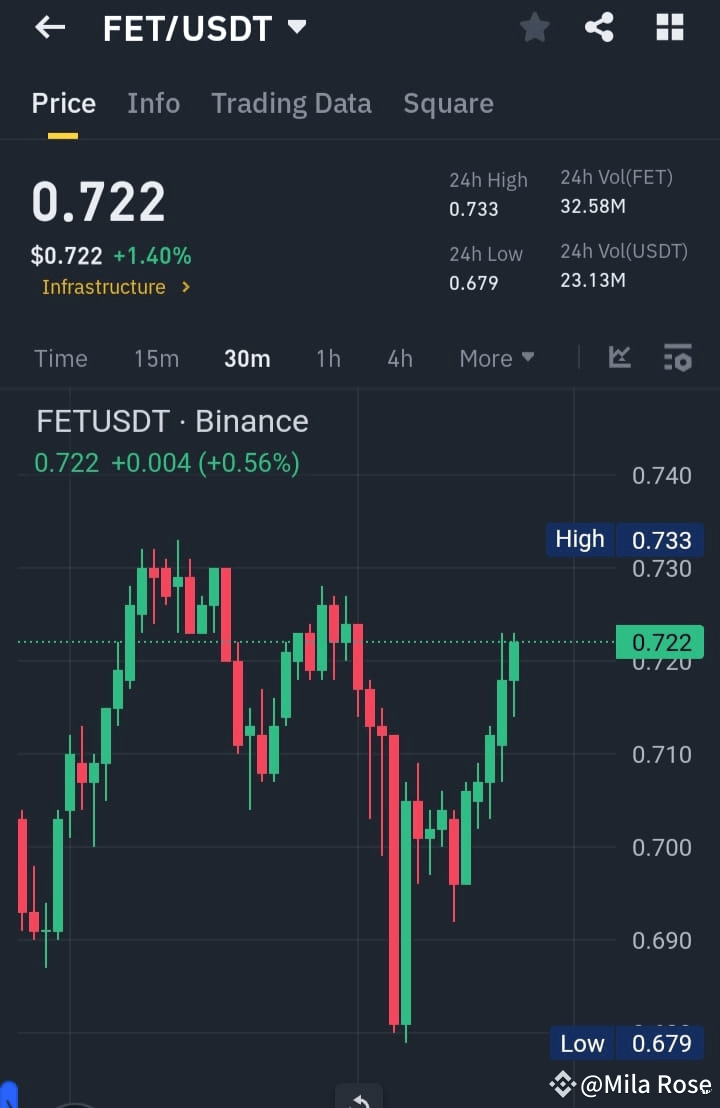
Task: Switch to the Trading Data tab
Action: [291, 103]
